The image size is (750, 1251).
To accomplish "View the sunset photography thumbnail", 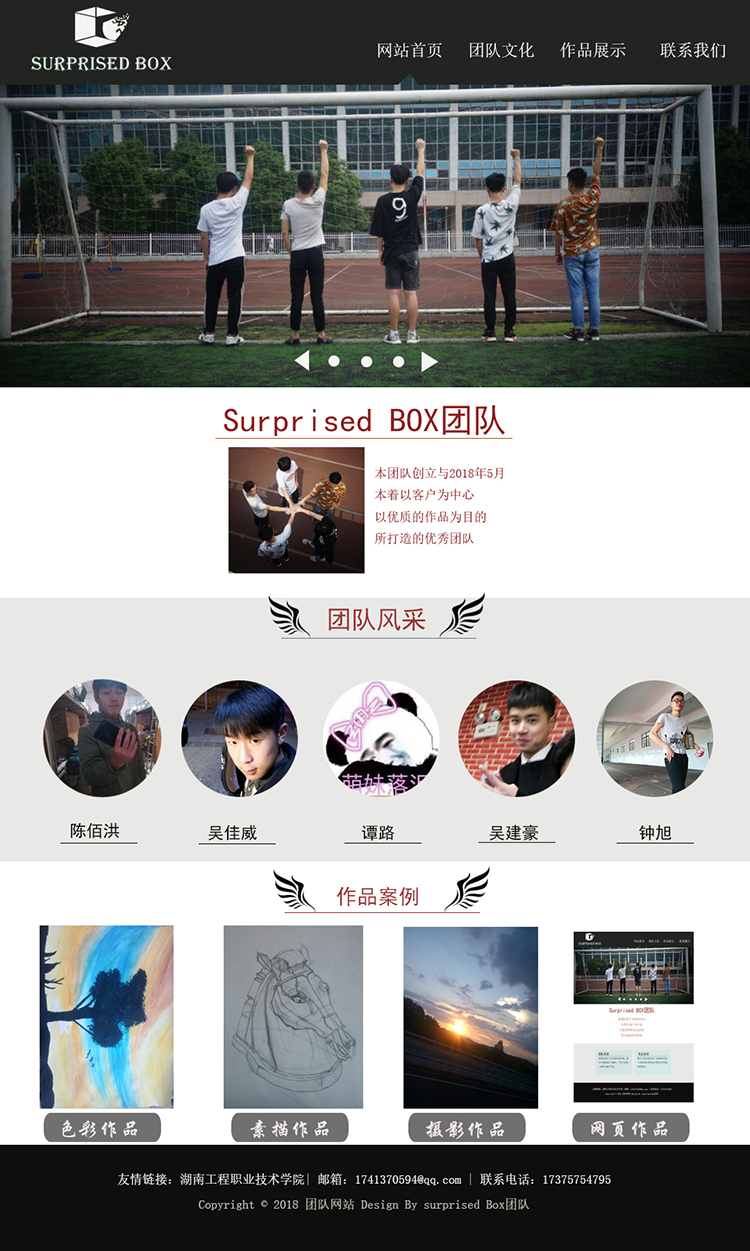I will [470, 1016].
